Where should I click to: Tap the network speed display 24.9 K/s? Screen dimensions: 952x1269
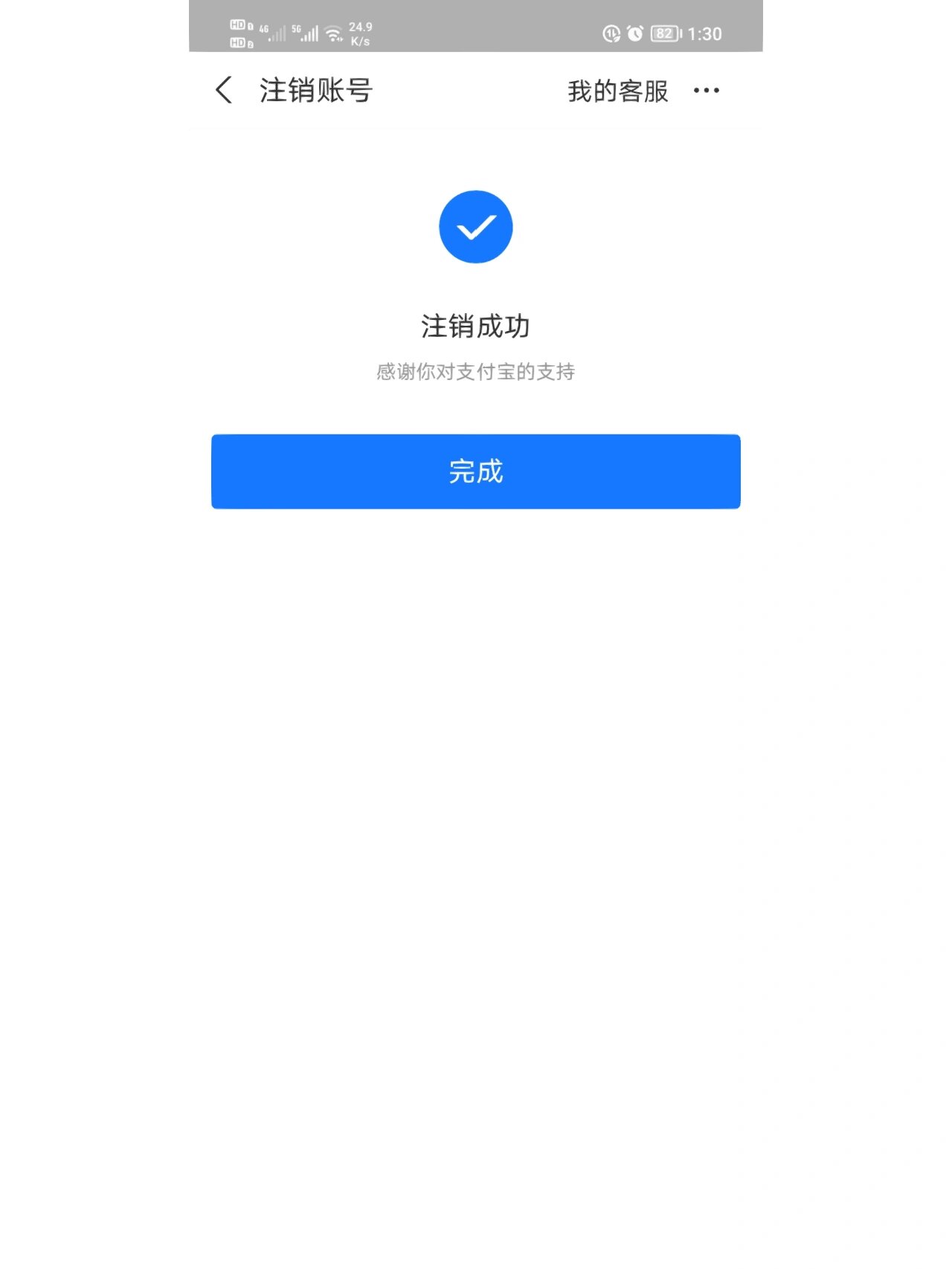pos(360,31)
